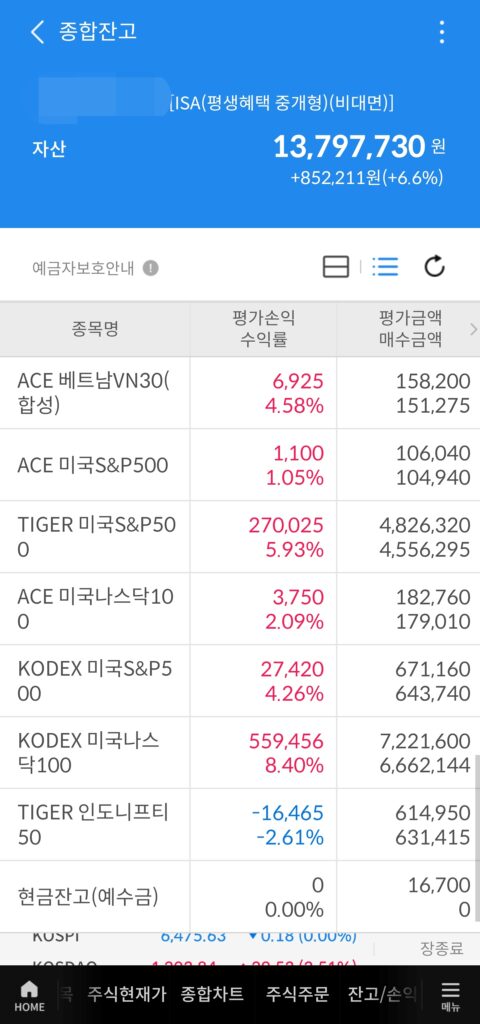Go to HOME in the bottom bar

pyautogui.click(x=29, y=996)
